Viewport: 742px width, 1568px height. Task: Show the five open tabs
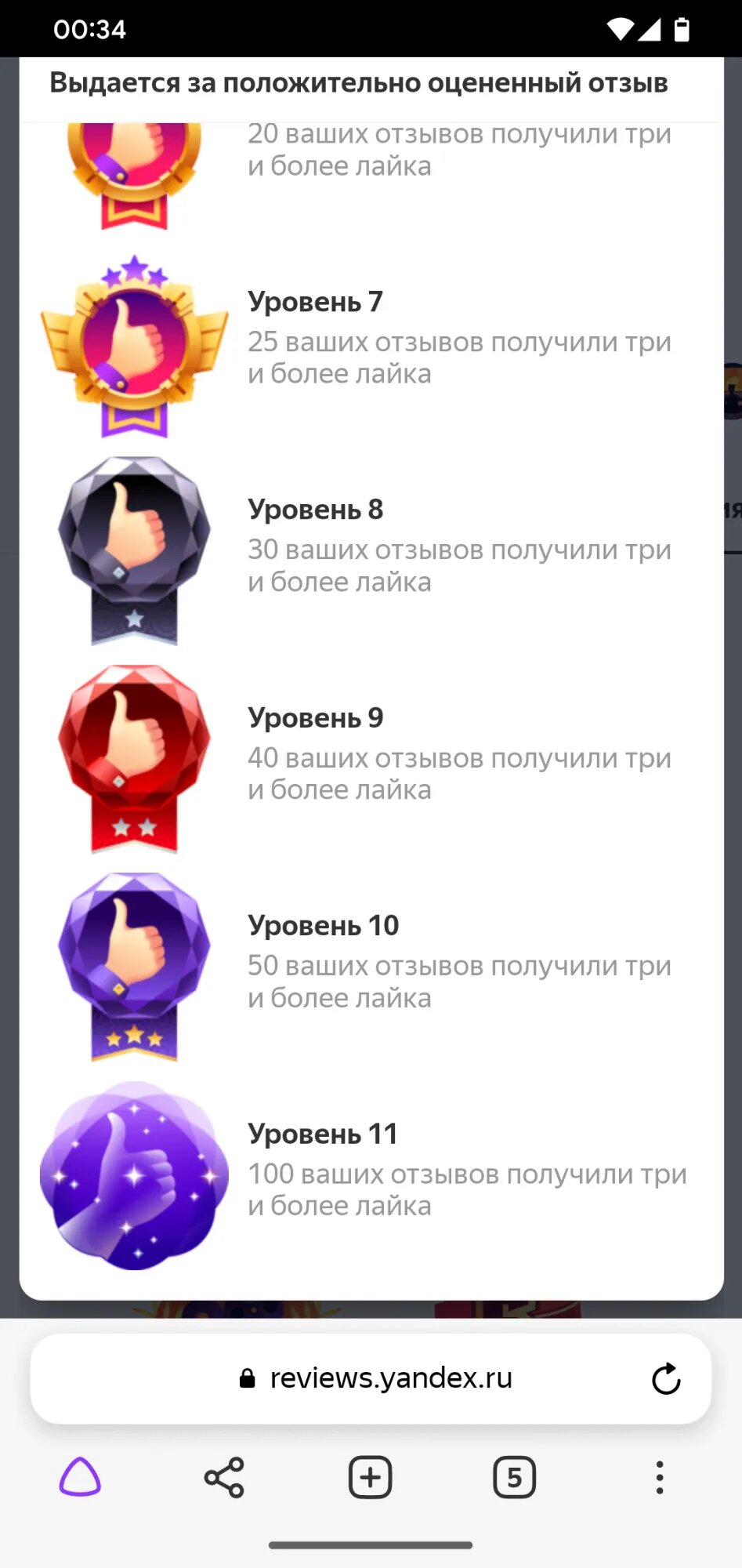pos(514,1478)
